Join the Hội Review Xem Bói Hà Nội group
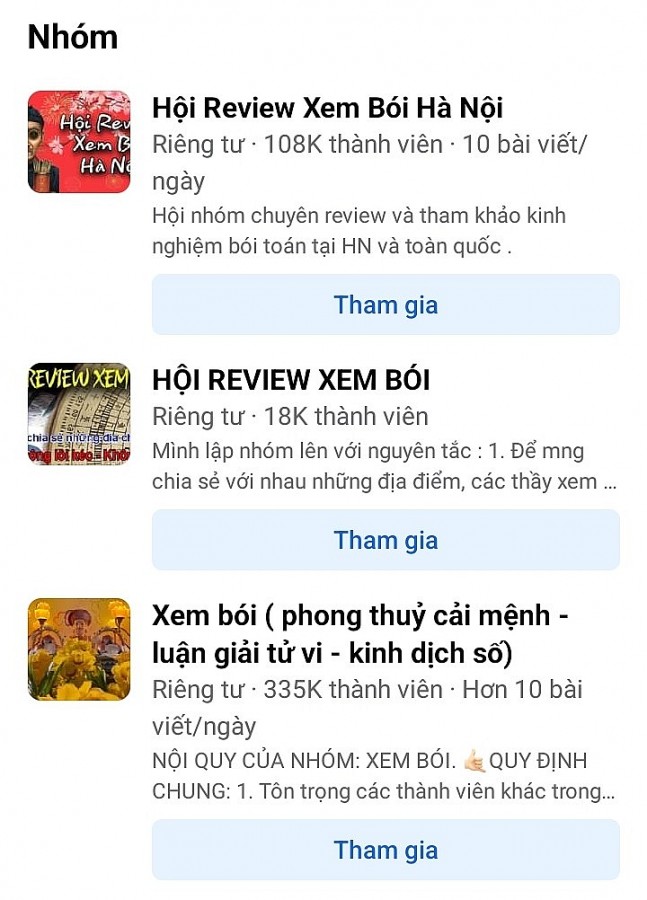 pos(385,305)
